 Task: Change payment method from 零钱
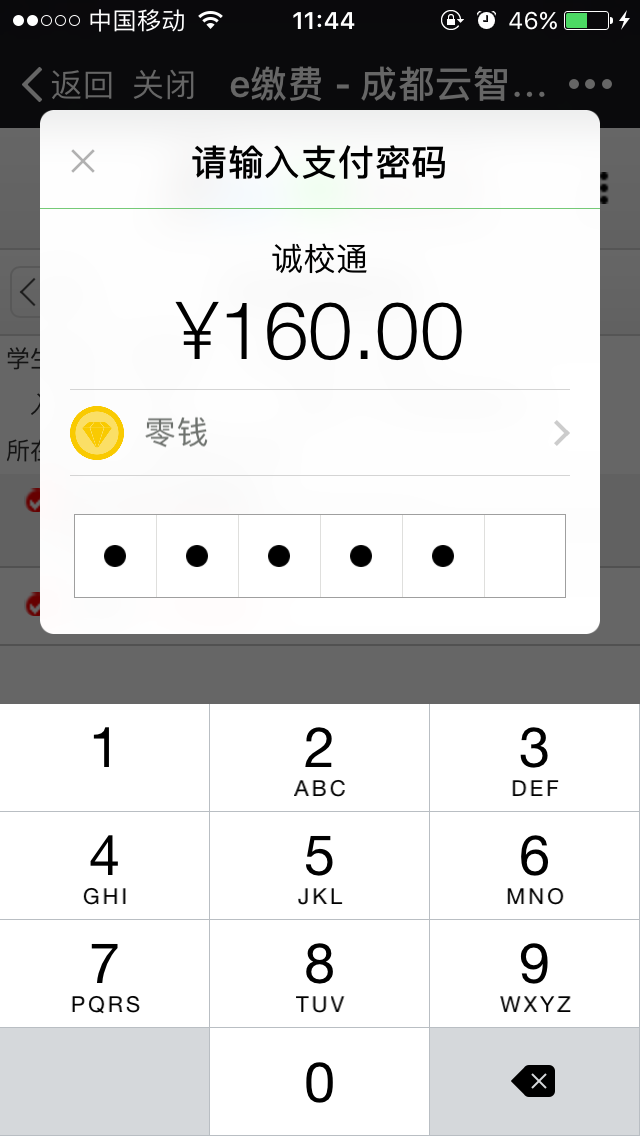(x=320, y=433)
